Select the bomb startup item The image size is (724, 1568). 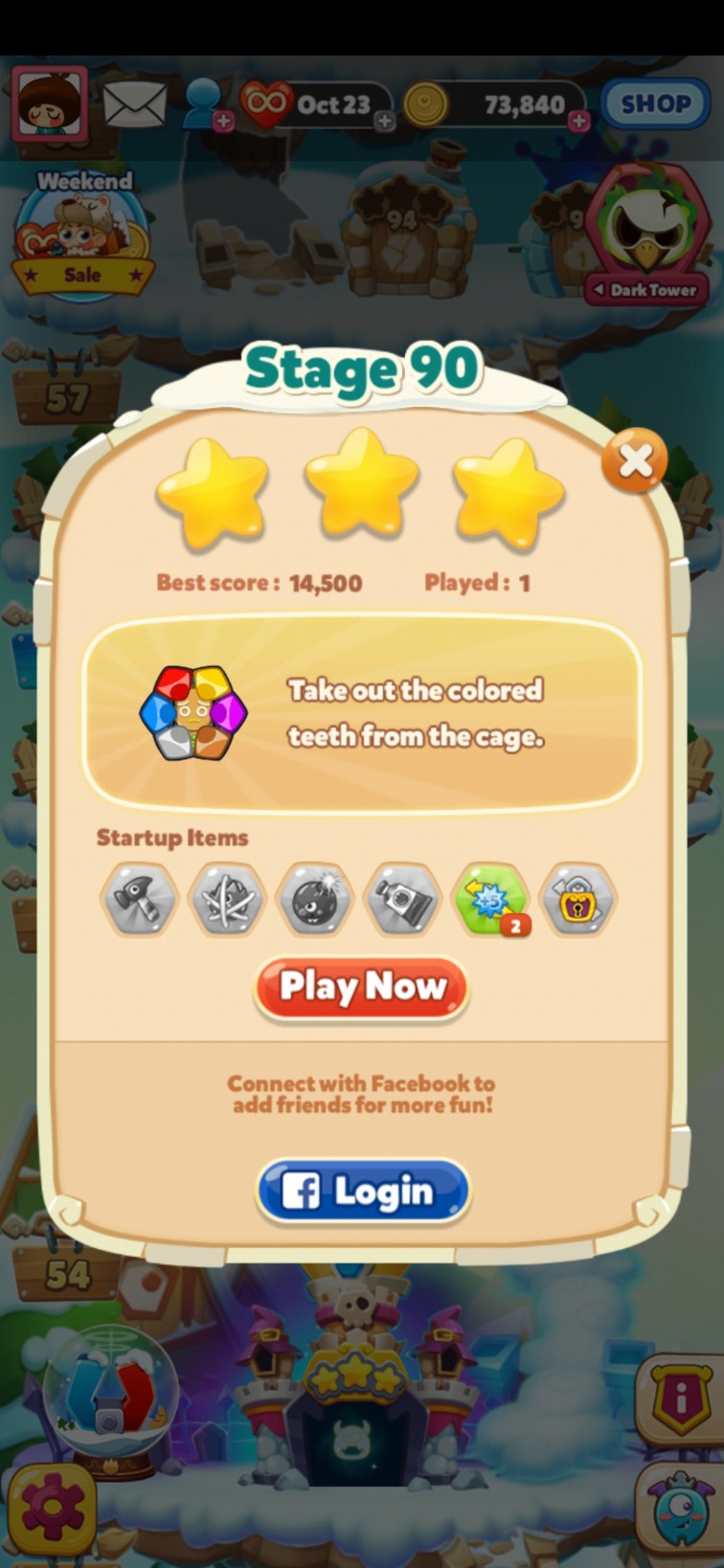point(315,899)
